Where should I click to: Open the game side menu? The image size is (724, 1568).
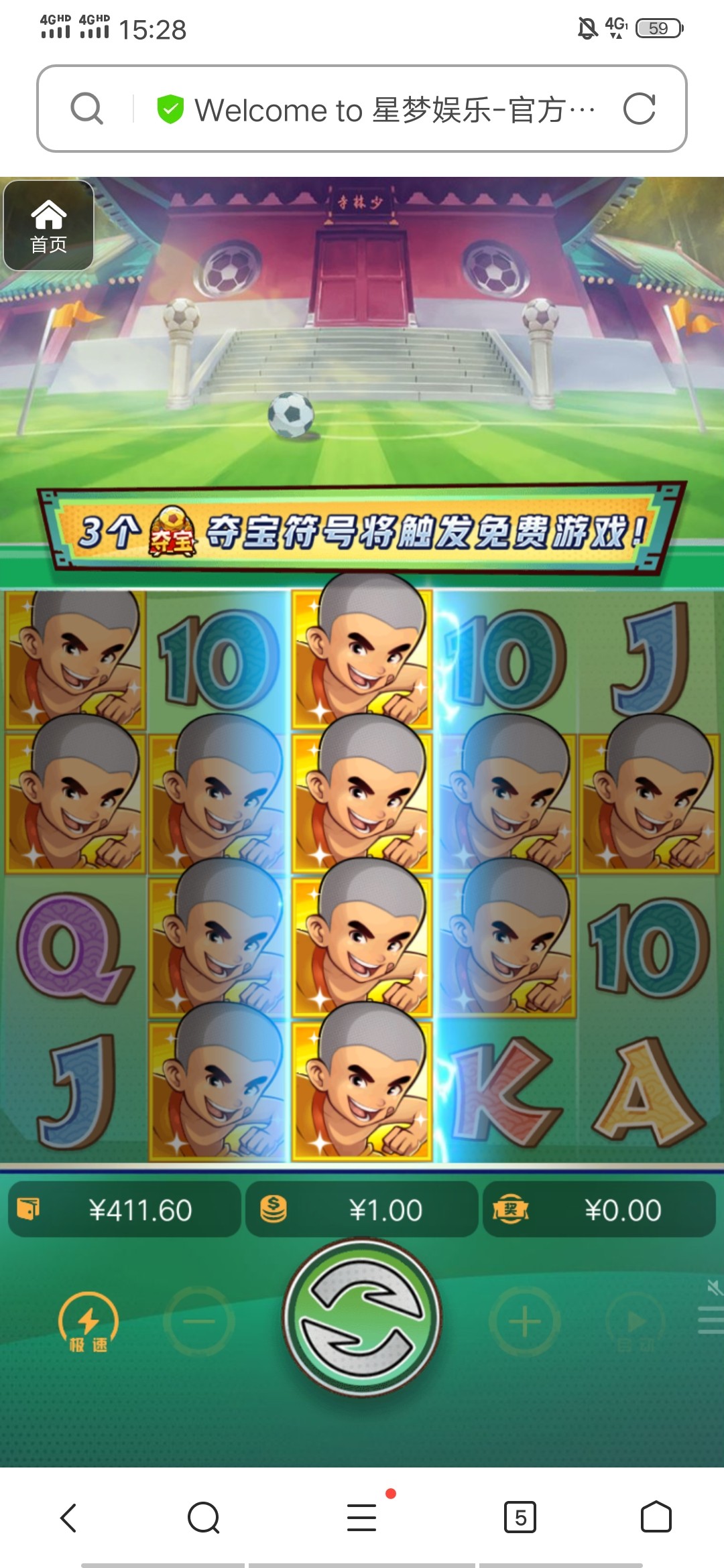[x=711, y=1320]
